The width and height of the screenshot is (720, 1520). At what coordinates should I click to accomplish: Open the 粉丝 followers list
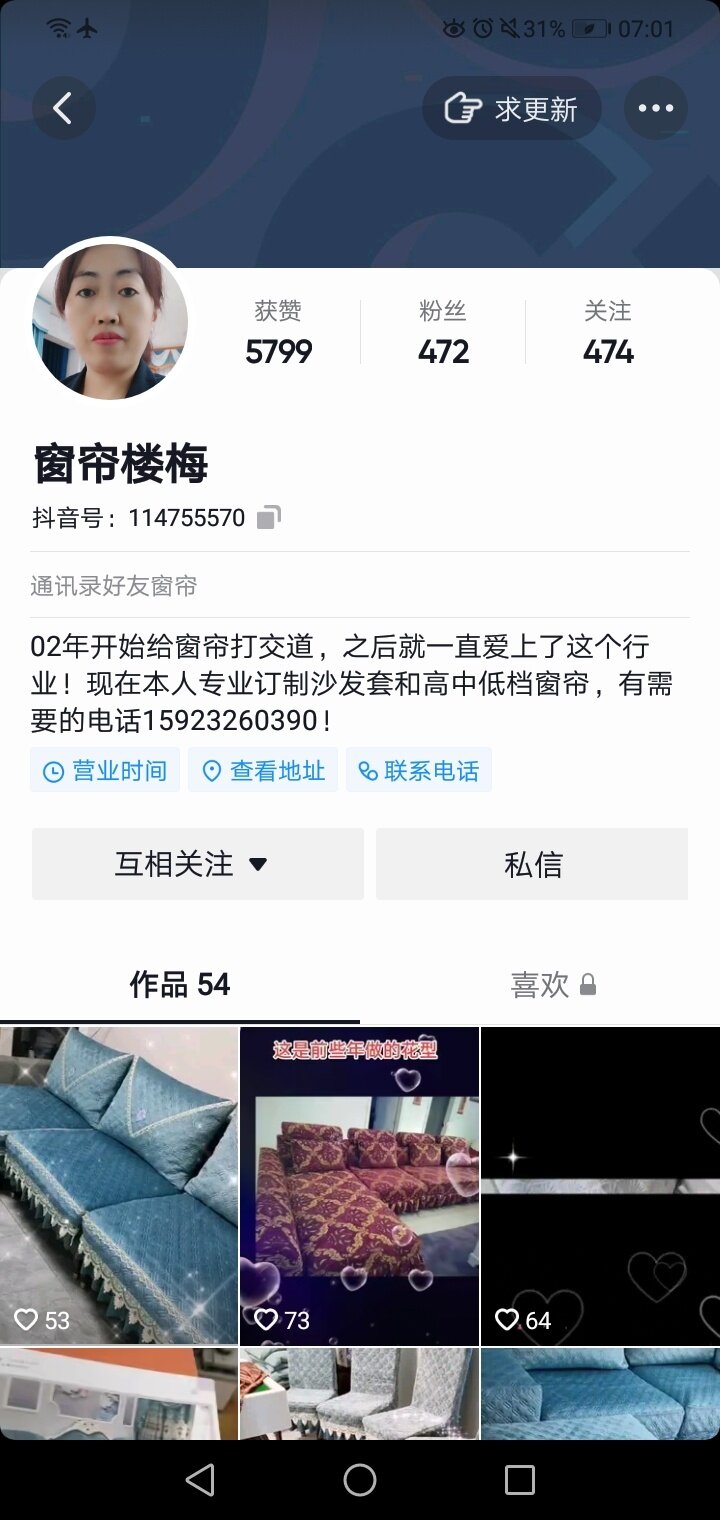[443, 333]
